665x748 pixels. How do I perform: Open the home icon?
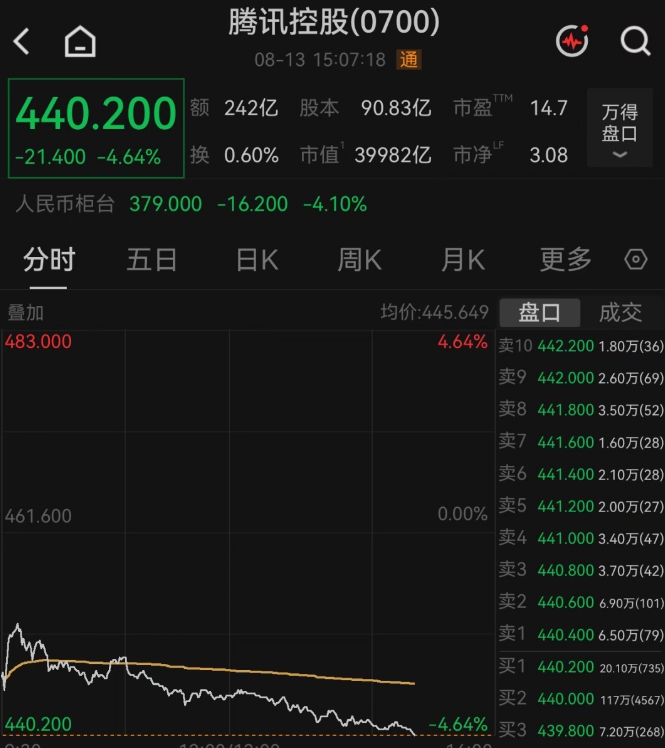pos(80,41)
